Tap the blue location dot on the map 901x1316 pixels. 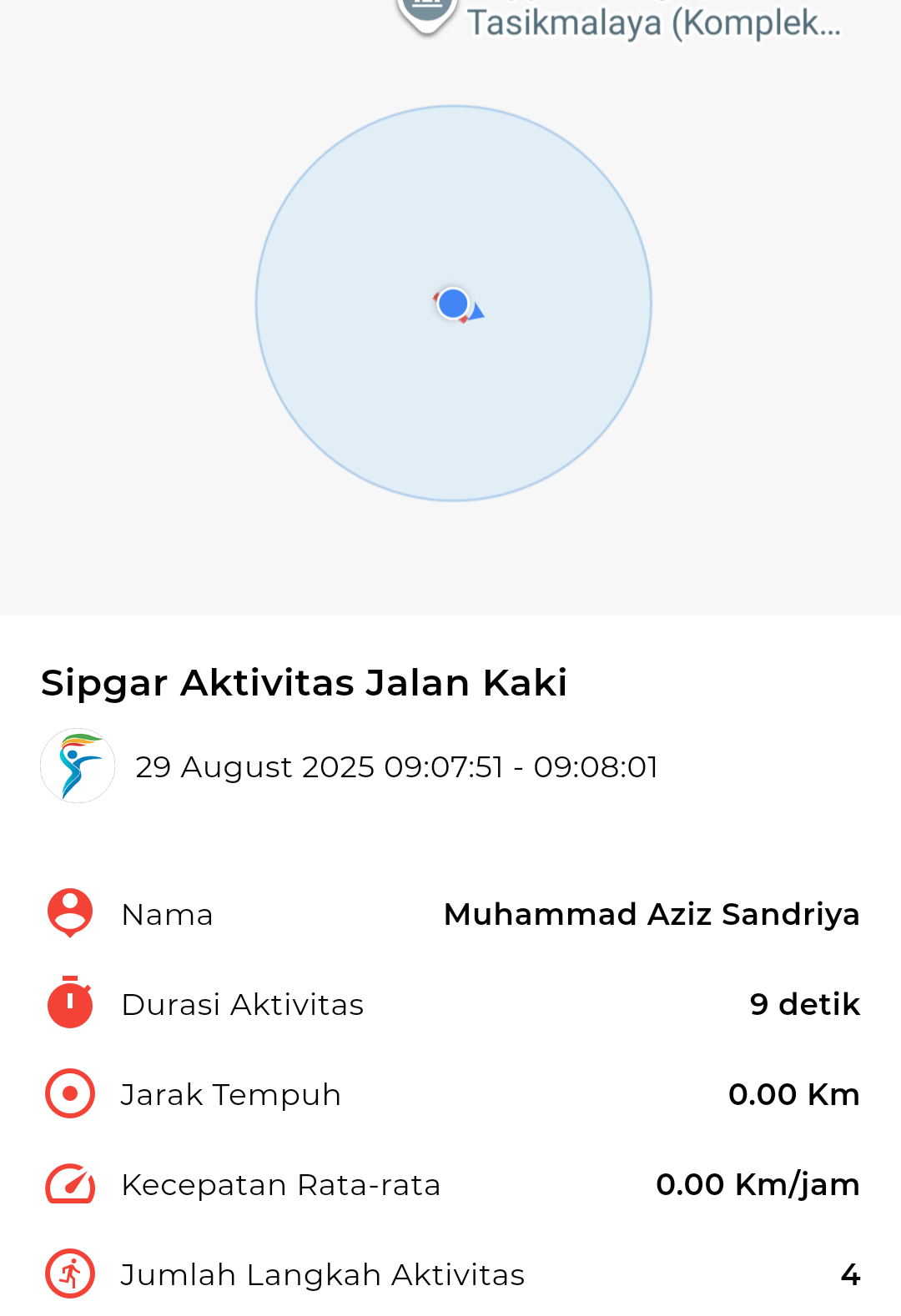tap(453, 304)
